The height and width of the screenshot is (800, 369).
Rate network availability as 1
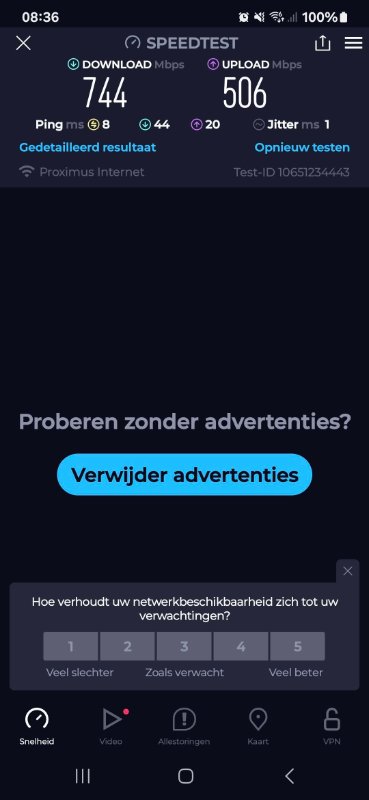click(x=70, y=646)
